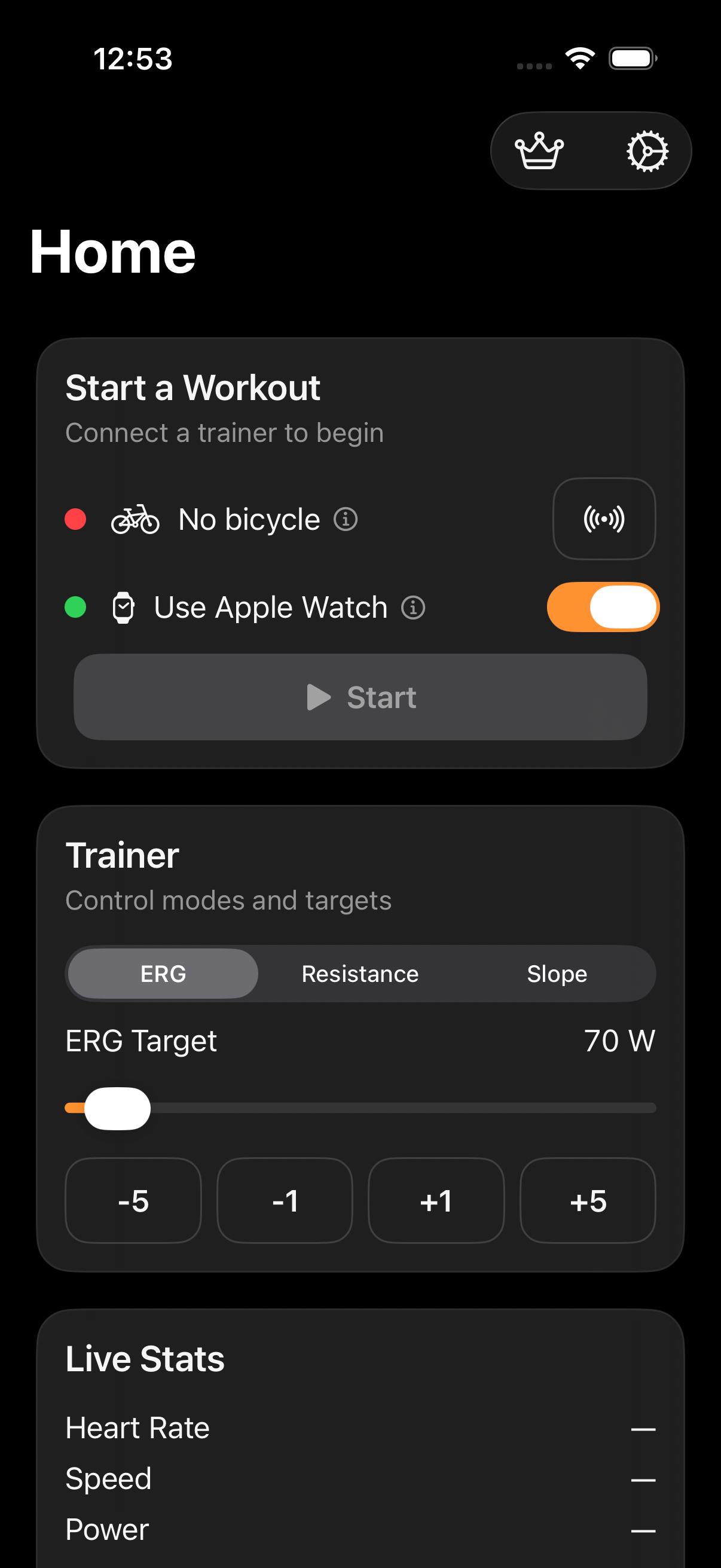
Task: Tap the crown premium icon
Action: (539, 151)
